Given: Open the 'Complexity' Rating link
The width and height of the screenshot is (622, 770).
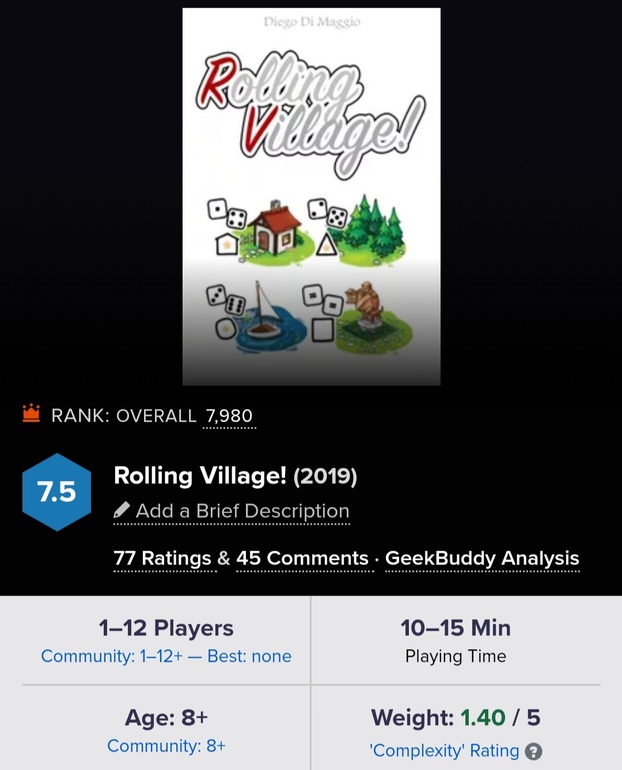Looking at the screenshot, I should [444, 750].
